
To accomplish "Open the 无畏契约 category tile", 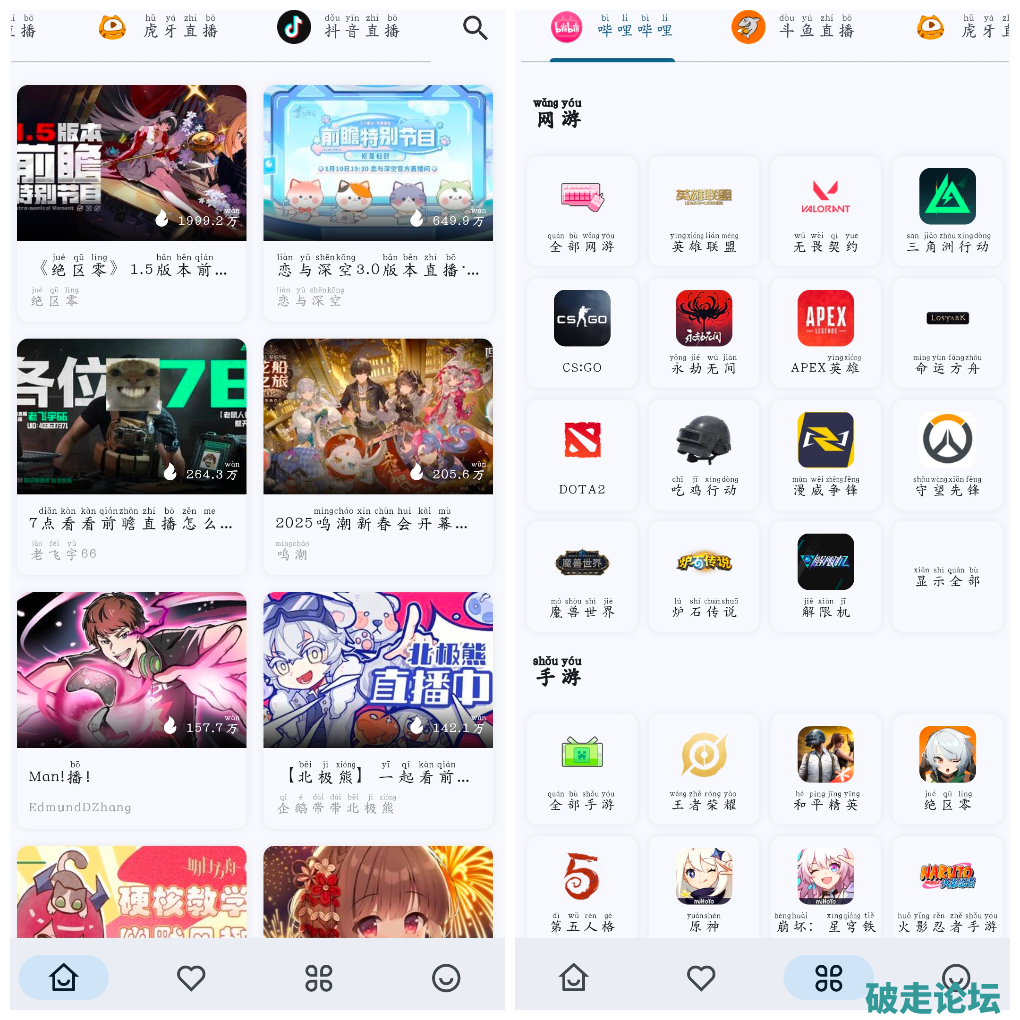I will 825,211.
